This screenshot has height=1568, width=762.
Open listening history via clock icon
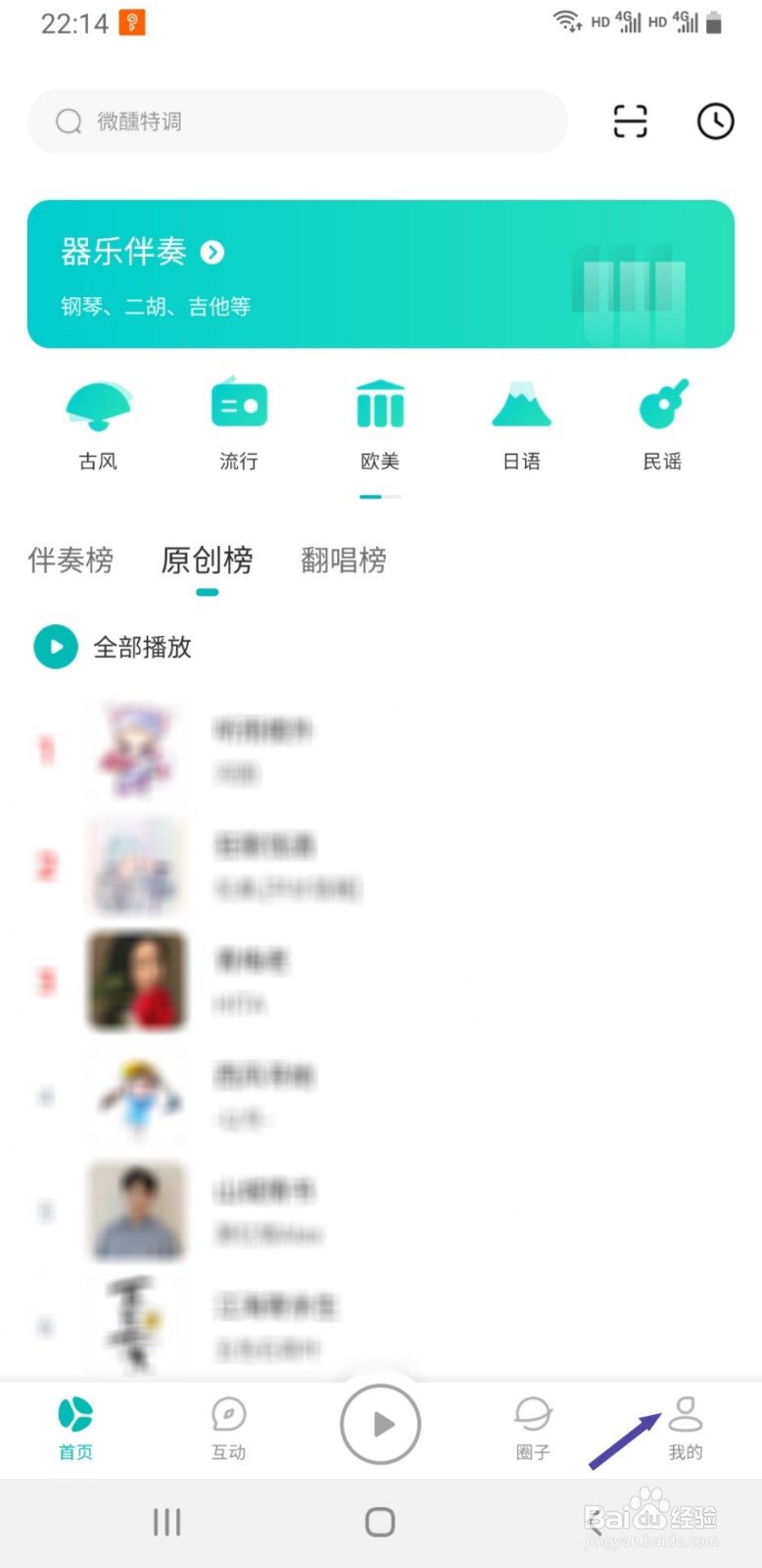pos(715,122)
